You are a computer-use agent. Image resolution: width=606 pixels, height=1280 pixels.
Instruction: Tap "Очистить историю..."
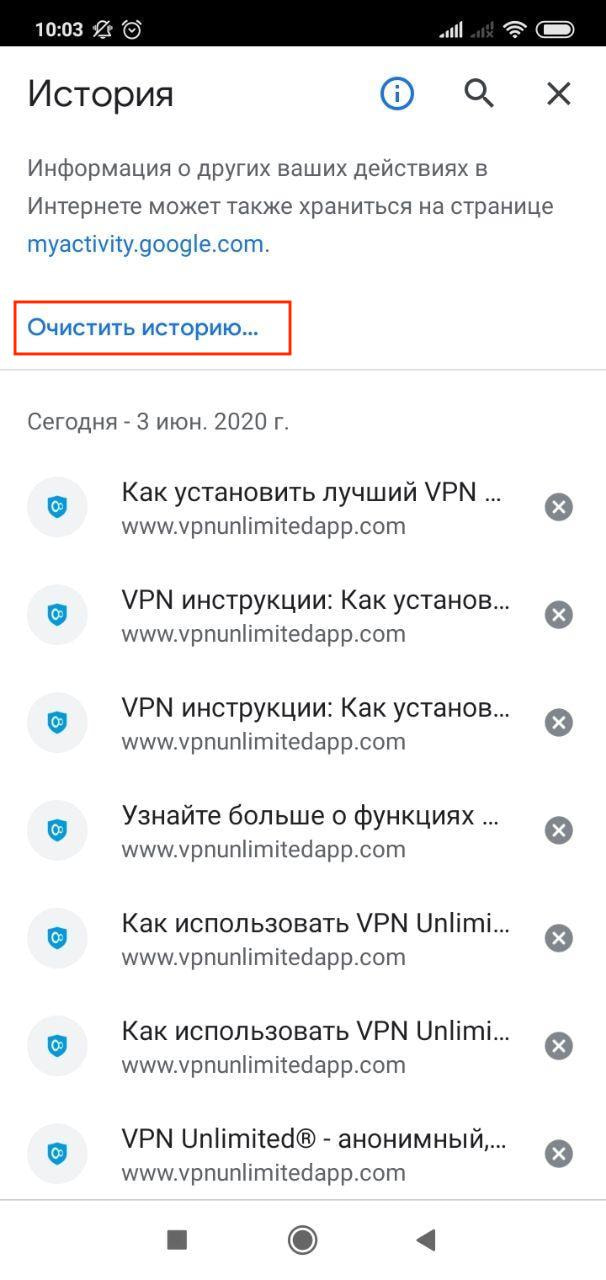143,328
